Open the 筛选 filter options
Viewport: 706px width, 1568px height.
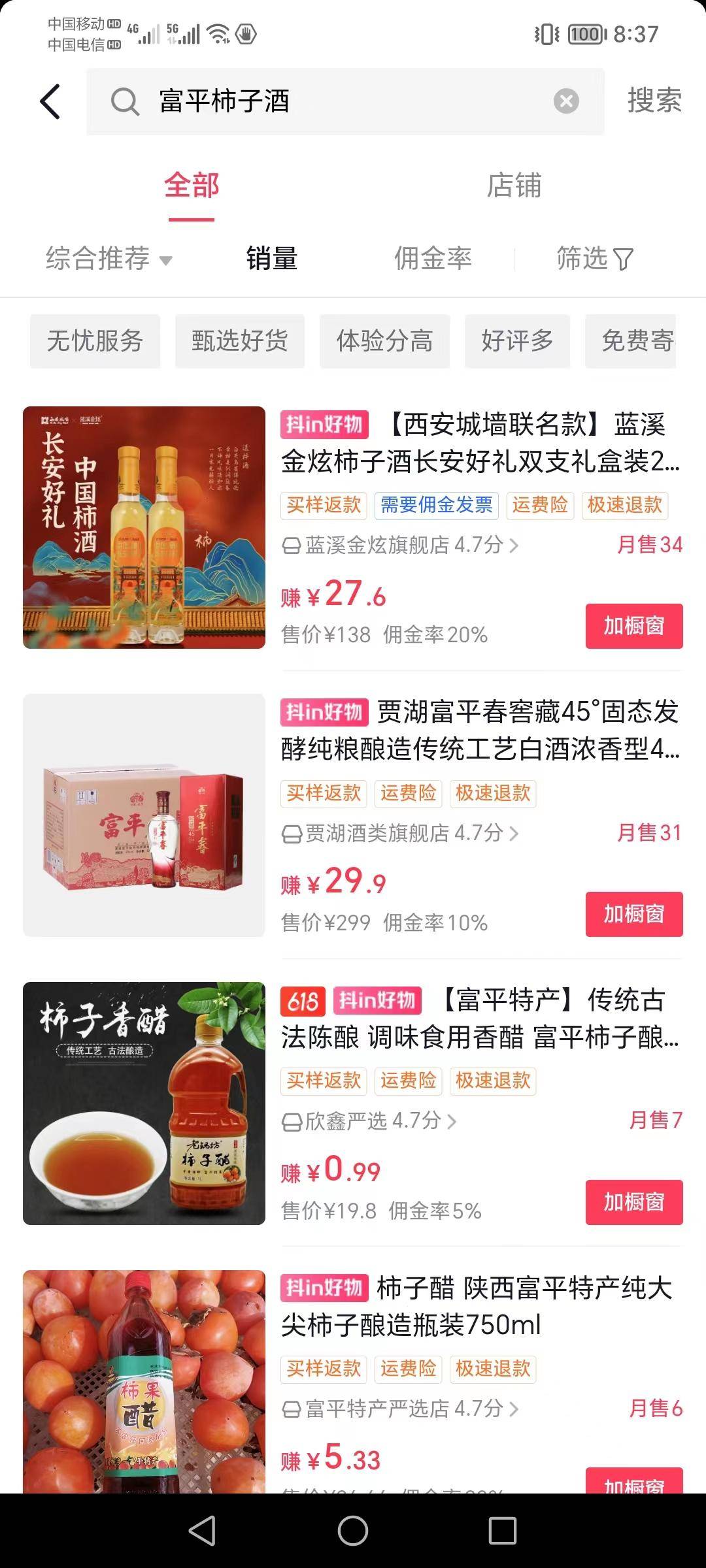[595, 259]
